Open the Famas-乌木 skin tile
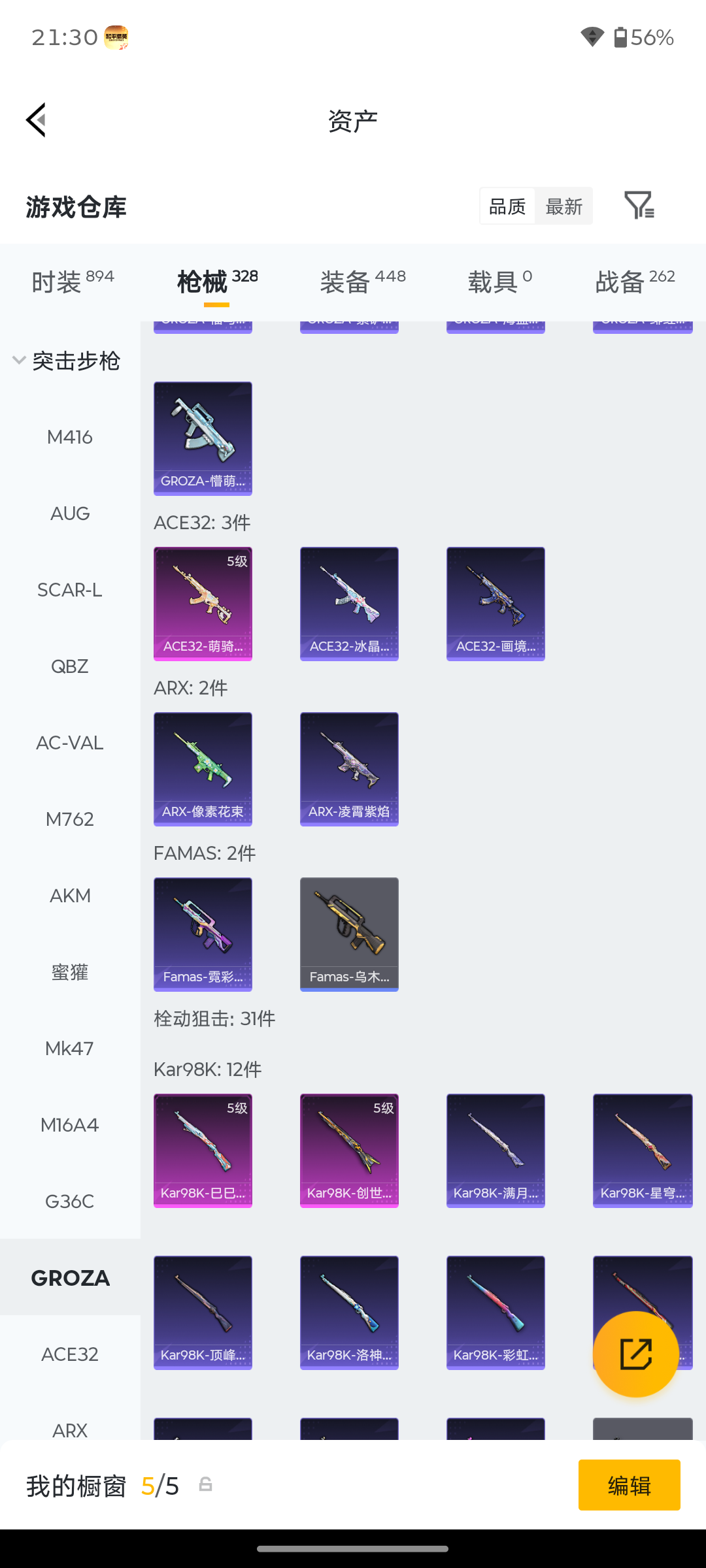The width and height of the screenshot is (706, 1568). [x=349, y=934]
